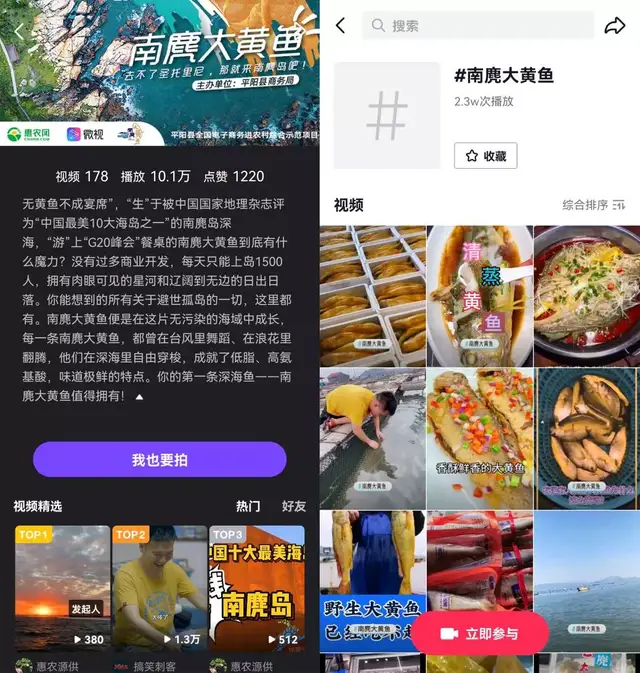The image size is (640, 673).
Task: Open the TOP1 sunset video
Action: point(62,588)
